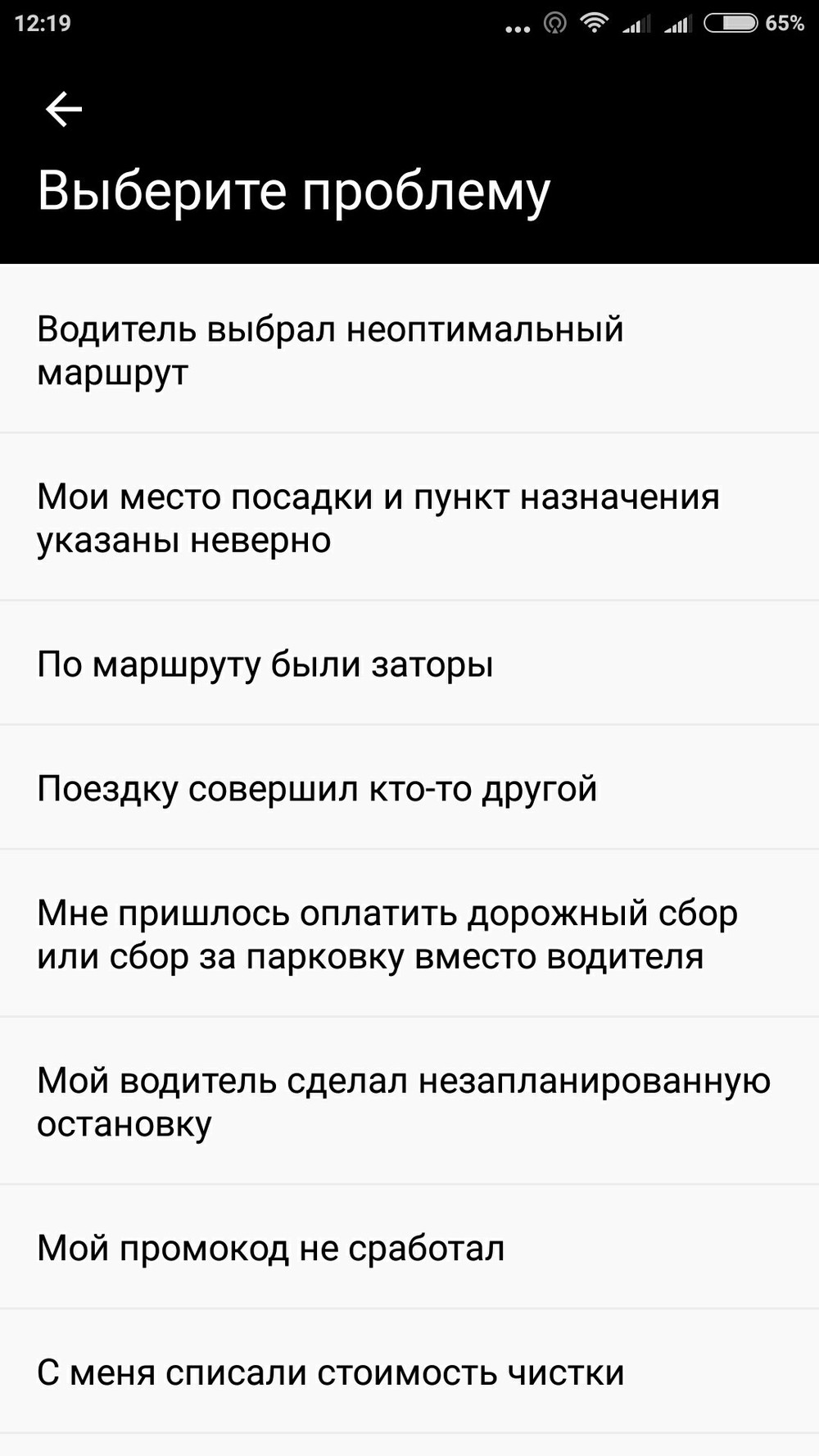
Task: Choose 'По маршруту были заторы'
Action: [265, 664]
